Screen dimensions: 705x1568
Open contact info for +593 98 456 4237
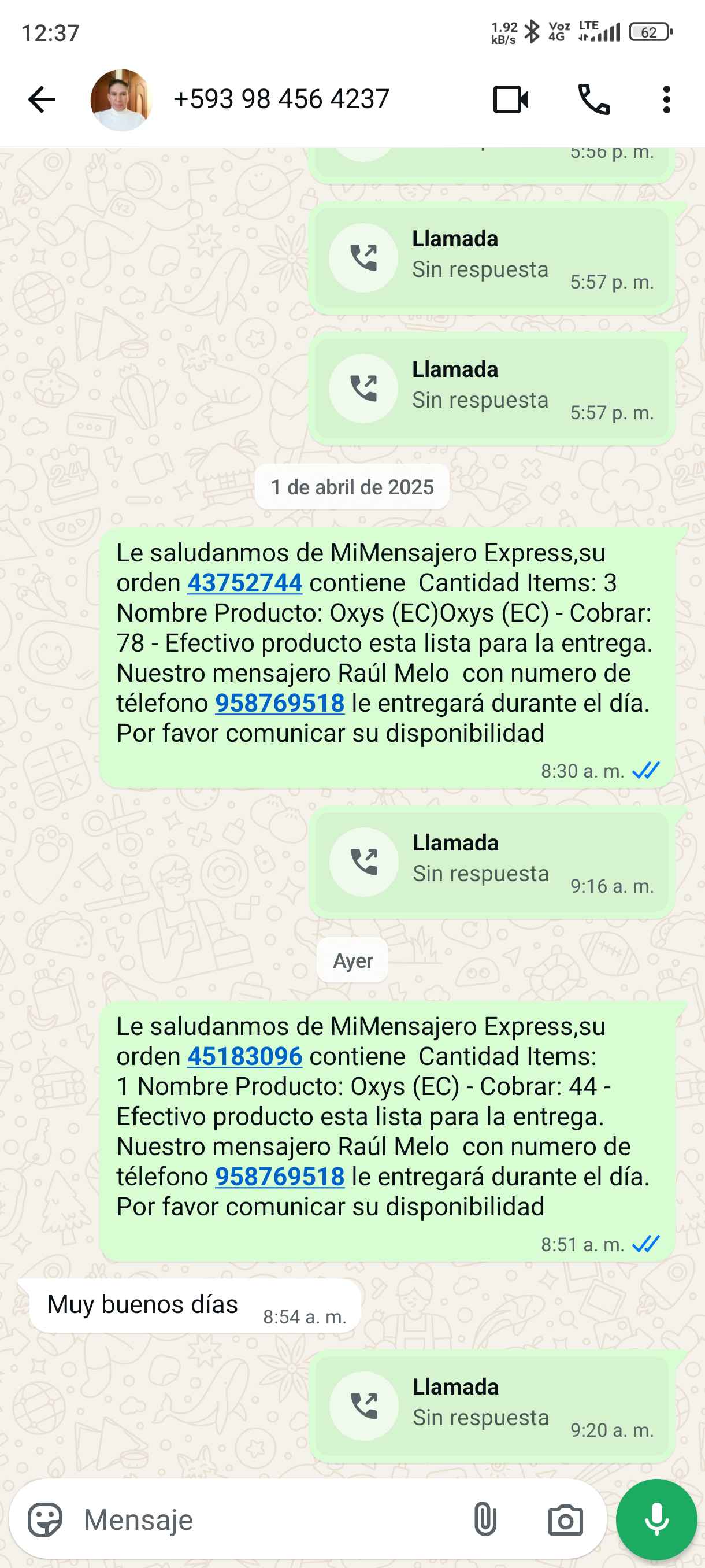coord(281,99)
